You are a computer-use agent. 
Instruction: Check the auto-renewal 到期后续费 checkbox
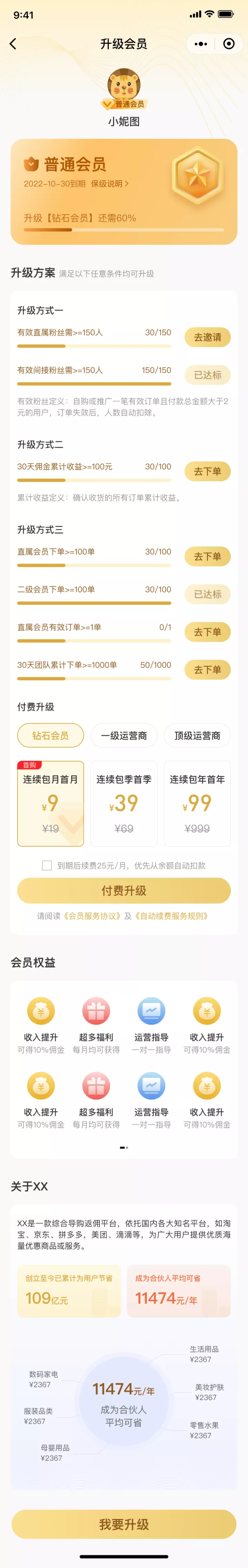tap(47, 865)
